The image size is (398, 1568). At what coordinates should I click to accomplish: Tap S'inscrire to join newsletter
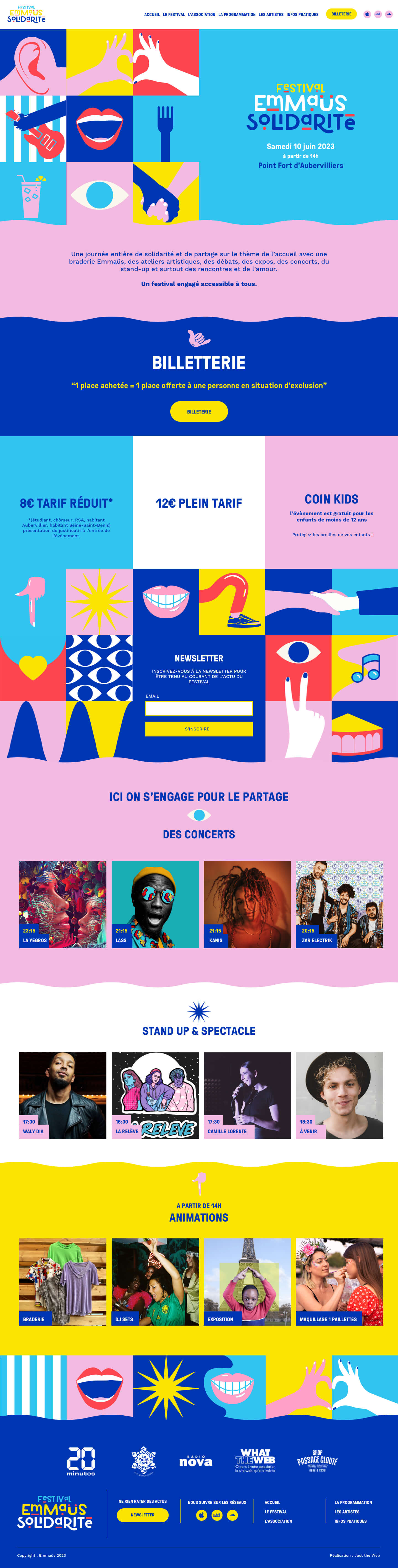[199, 729]
